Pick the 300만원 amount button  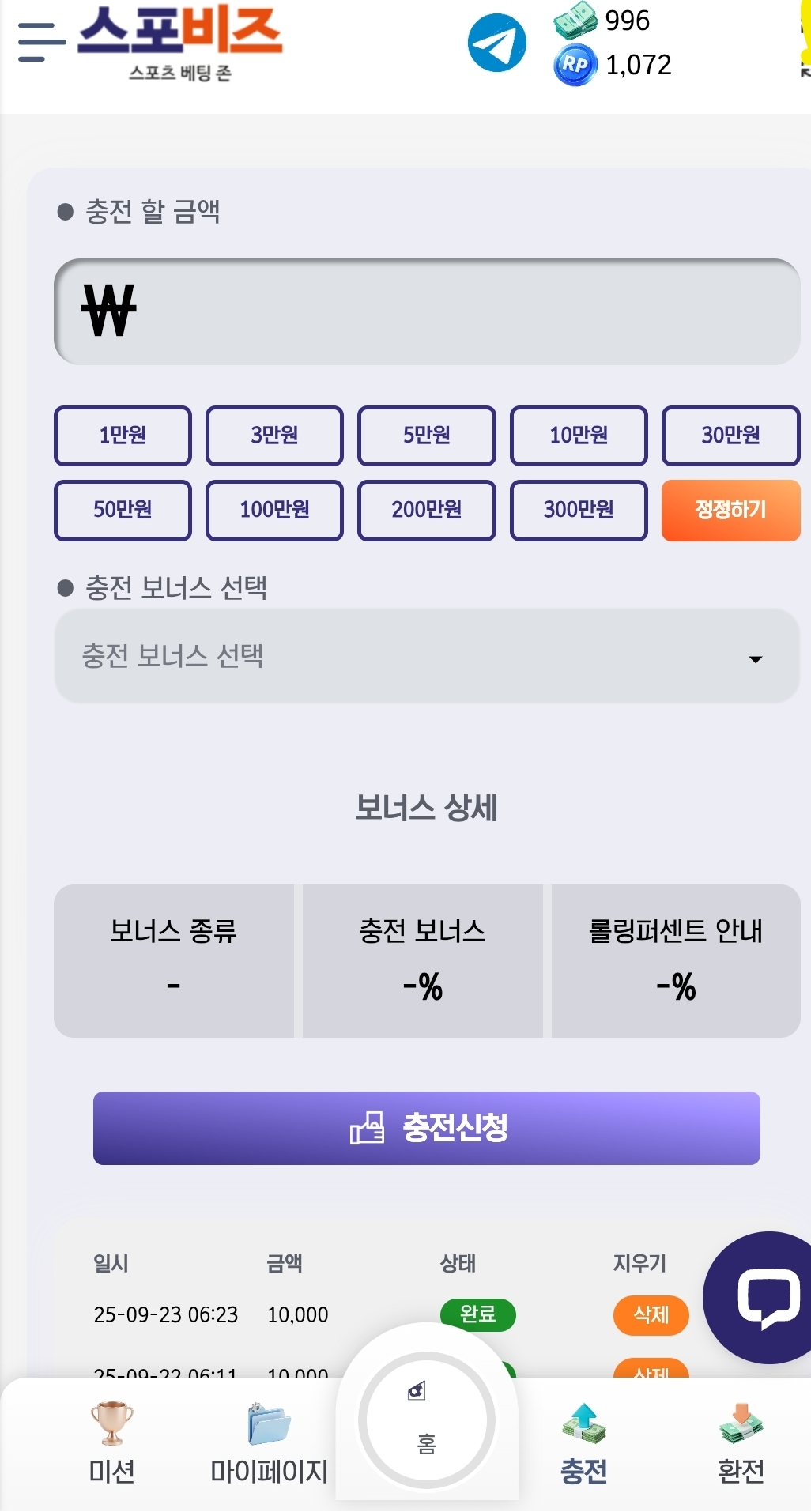579,510
